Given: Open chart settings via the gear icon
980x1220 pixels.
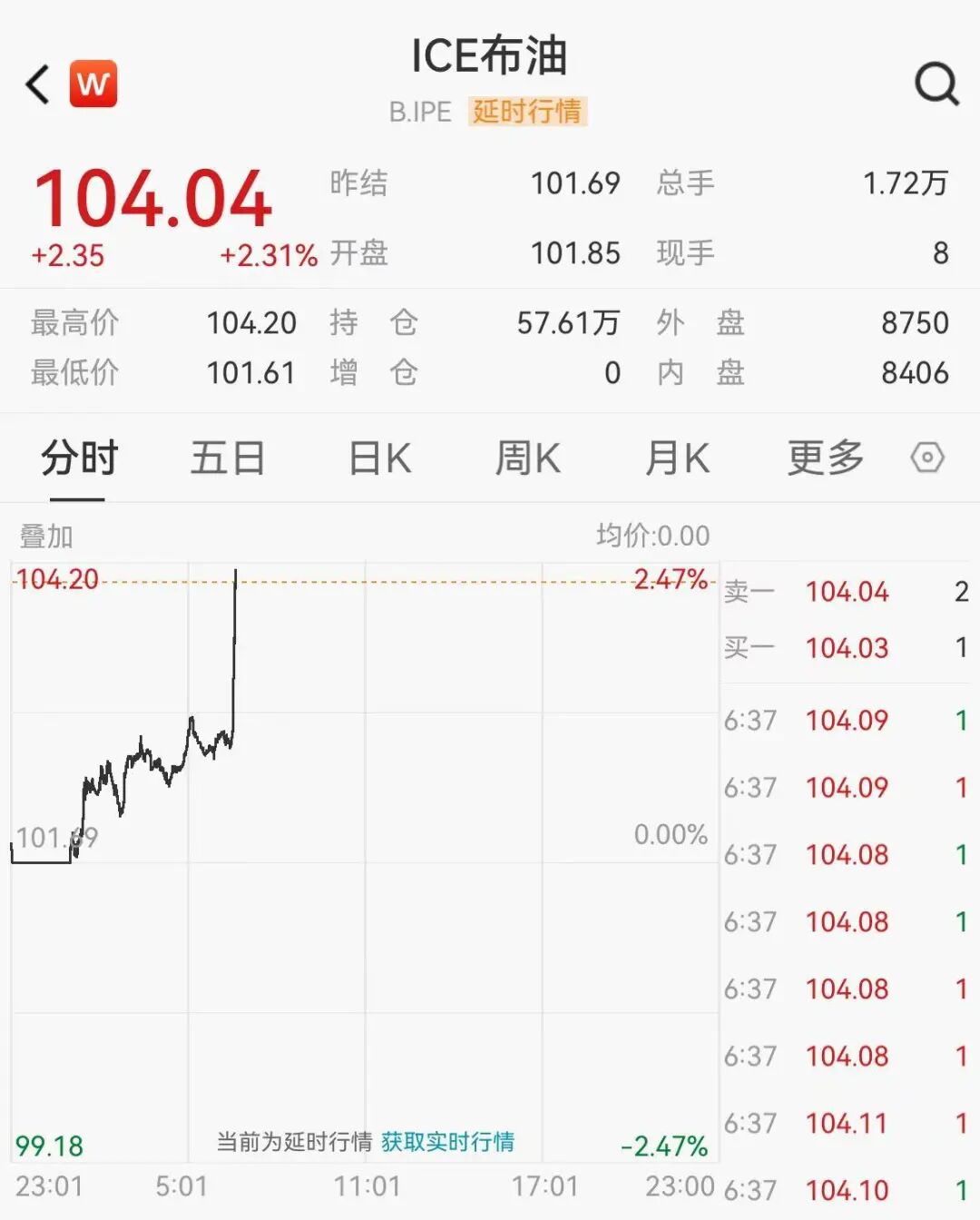Looking at the screenshot, I should [x=927, y=458].
